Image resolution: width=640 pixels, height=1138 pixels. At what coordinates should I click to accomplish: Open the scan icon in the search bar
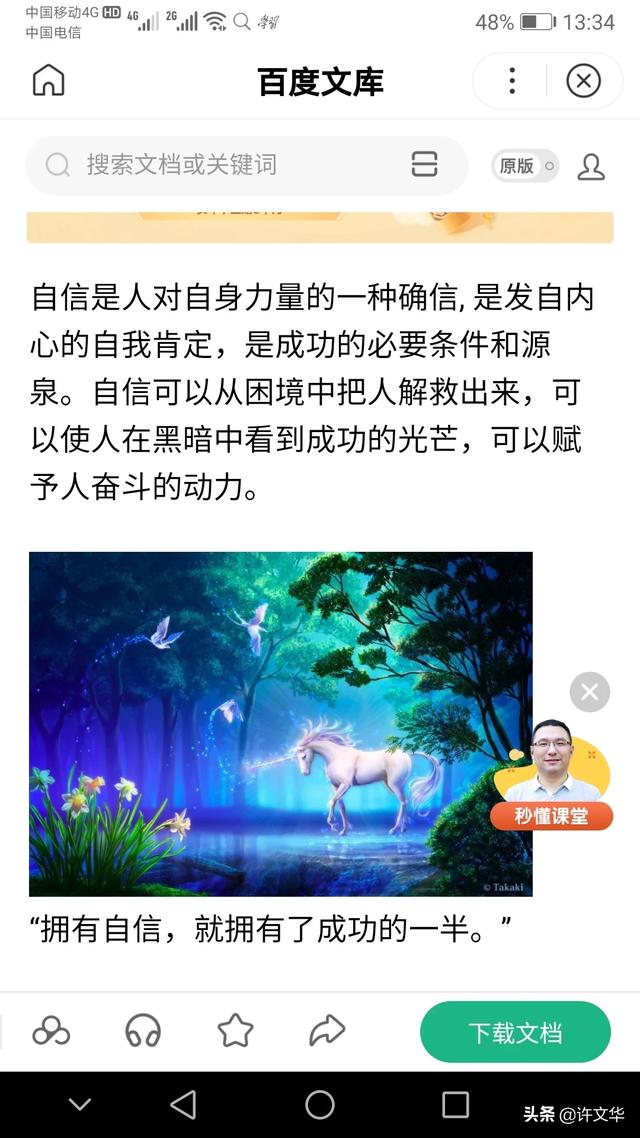(x=425, y=165)
